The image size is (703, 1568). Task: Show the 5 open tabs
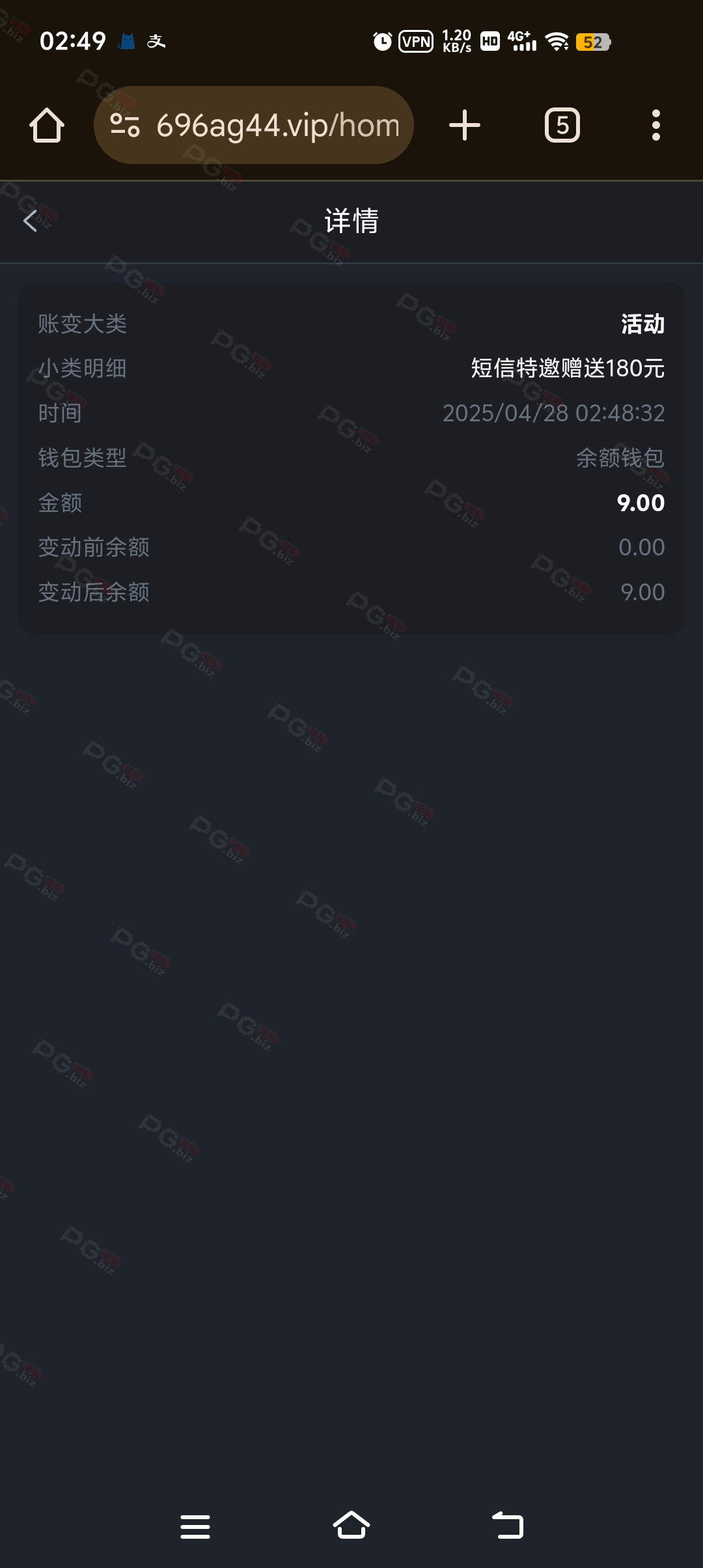pos(562,125)
